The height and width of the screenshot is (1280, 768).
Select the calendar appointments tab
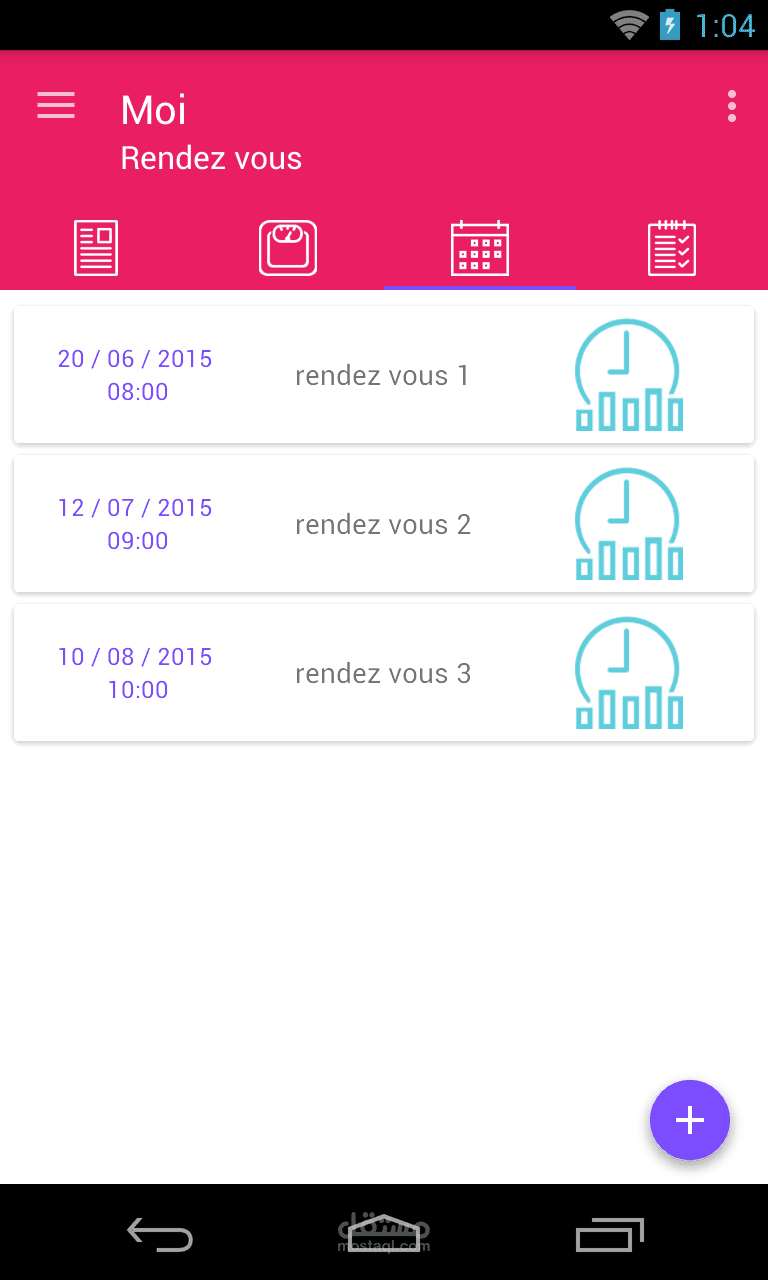pos(480,248)
